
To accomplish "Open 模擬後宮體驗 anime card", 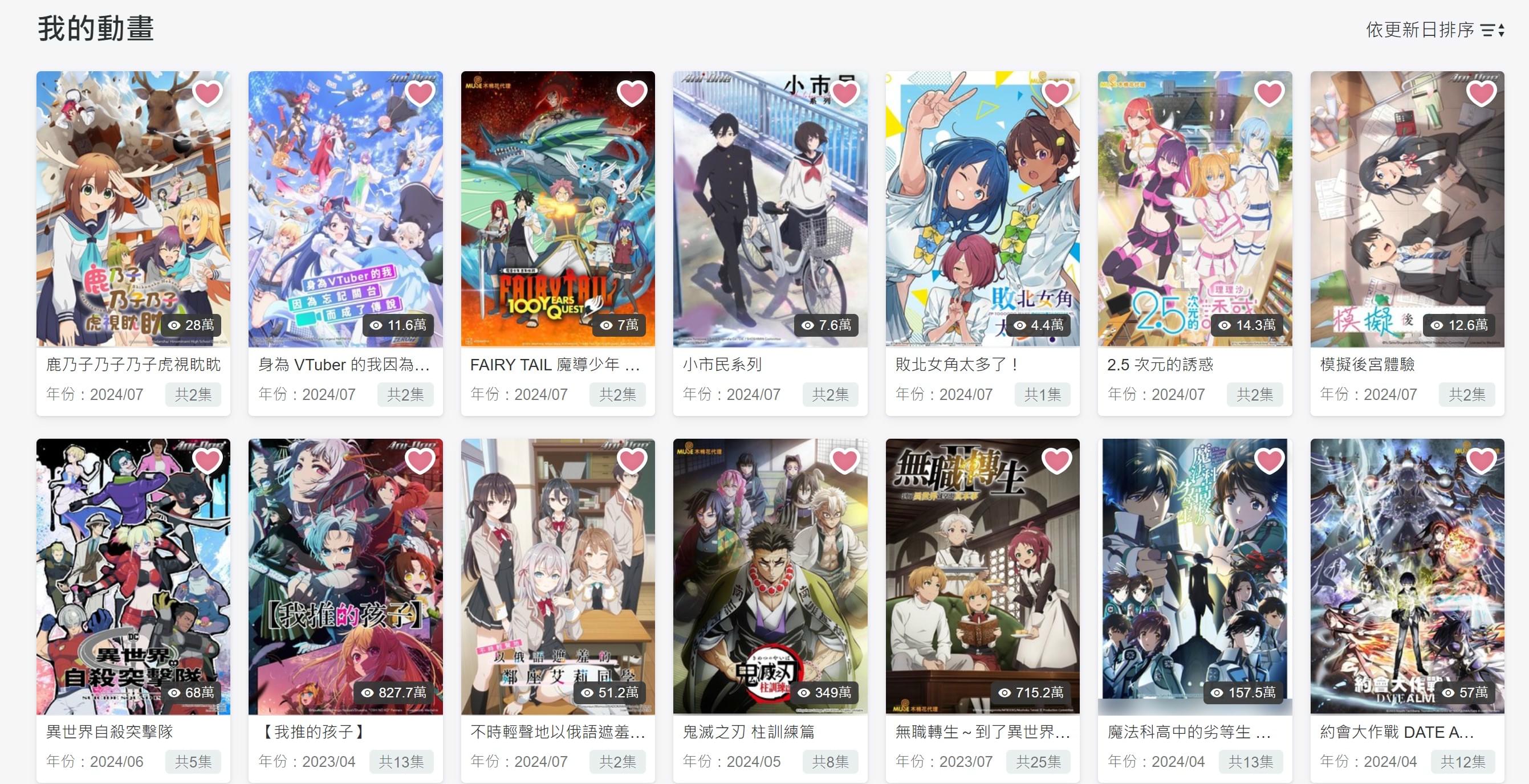I will tap(1407, 209).
